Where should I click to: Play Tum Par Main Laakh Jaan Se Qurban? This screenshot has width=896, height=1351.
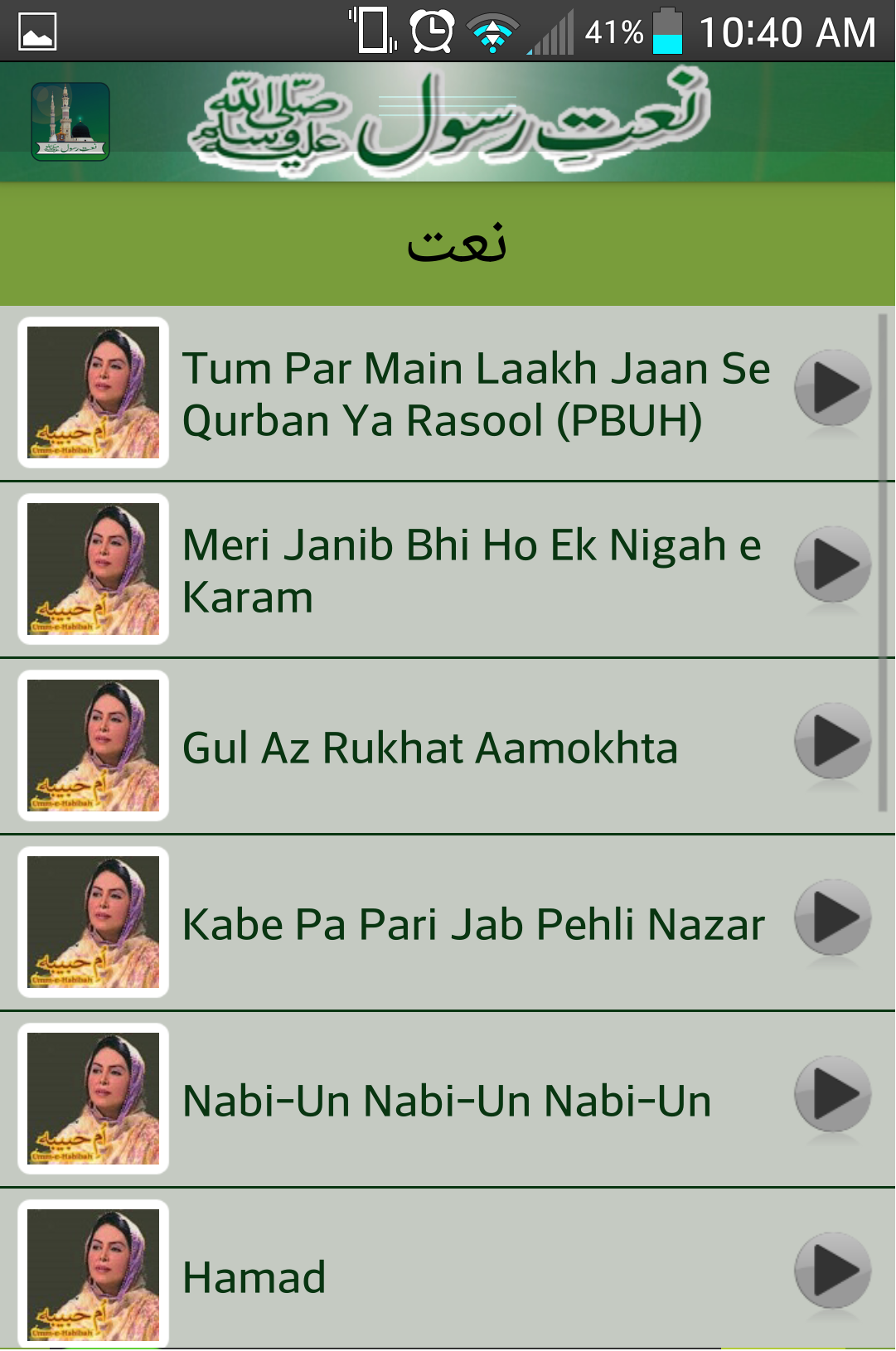click(x=832, y=389)
